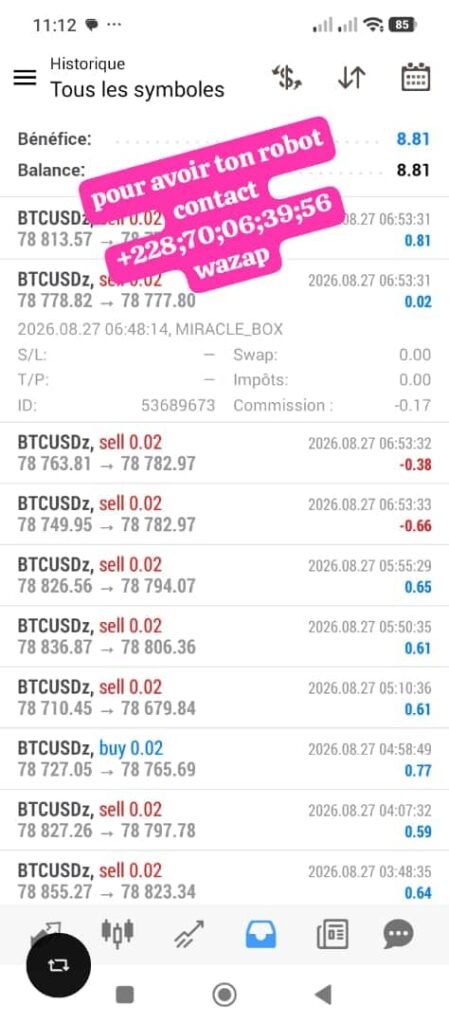Image resolution: width=449 pixels, height=1024 pixels.
Task: Expand the buy 0.02 trade details
Action: tap(224, 759)
